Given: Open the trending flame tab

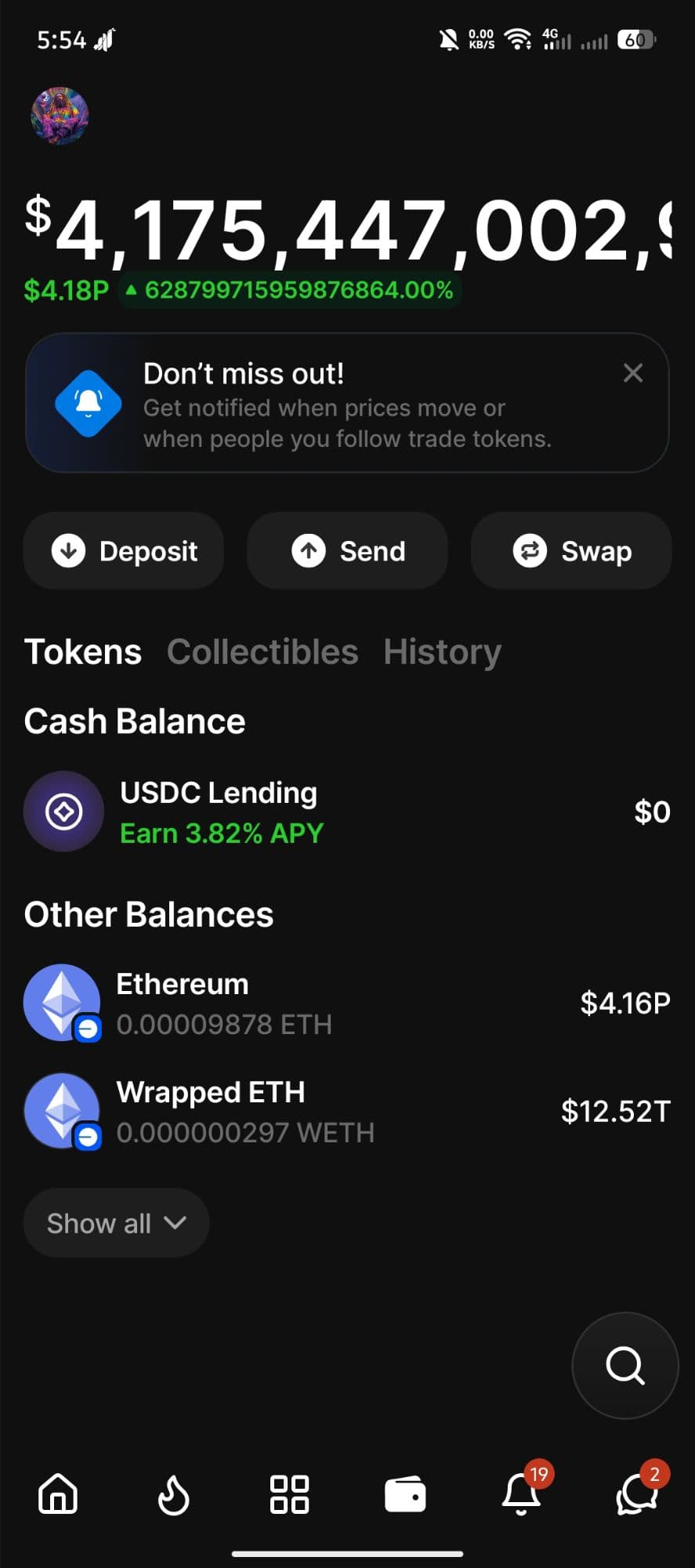Looking at the screenshot, I should click(173, 1494).
